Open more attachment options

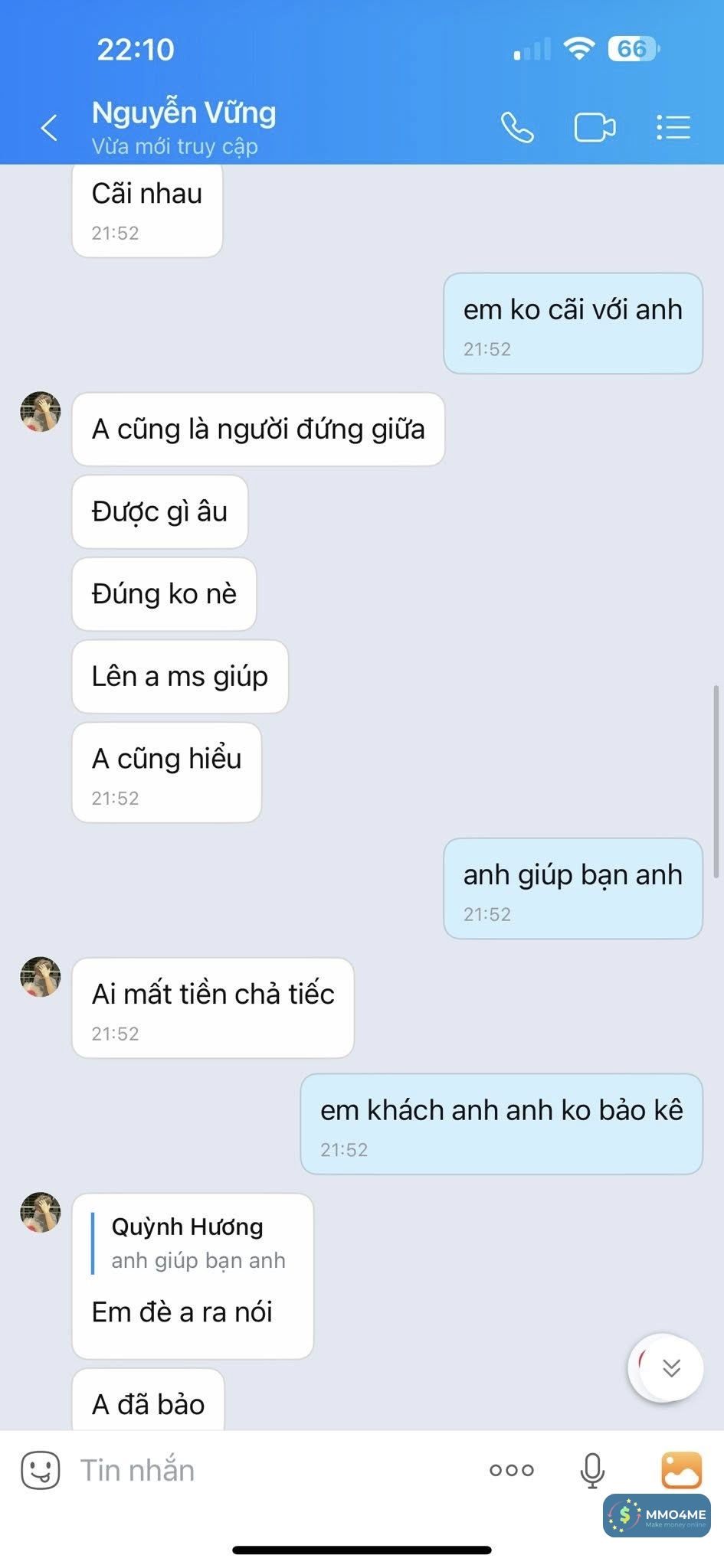tap(512, 1470)
